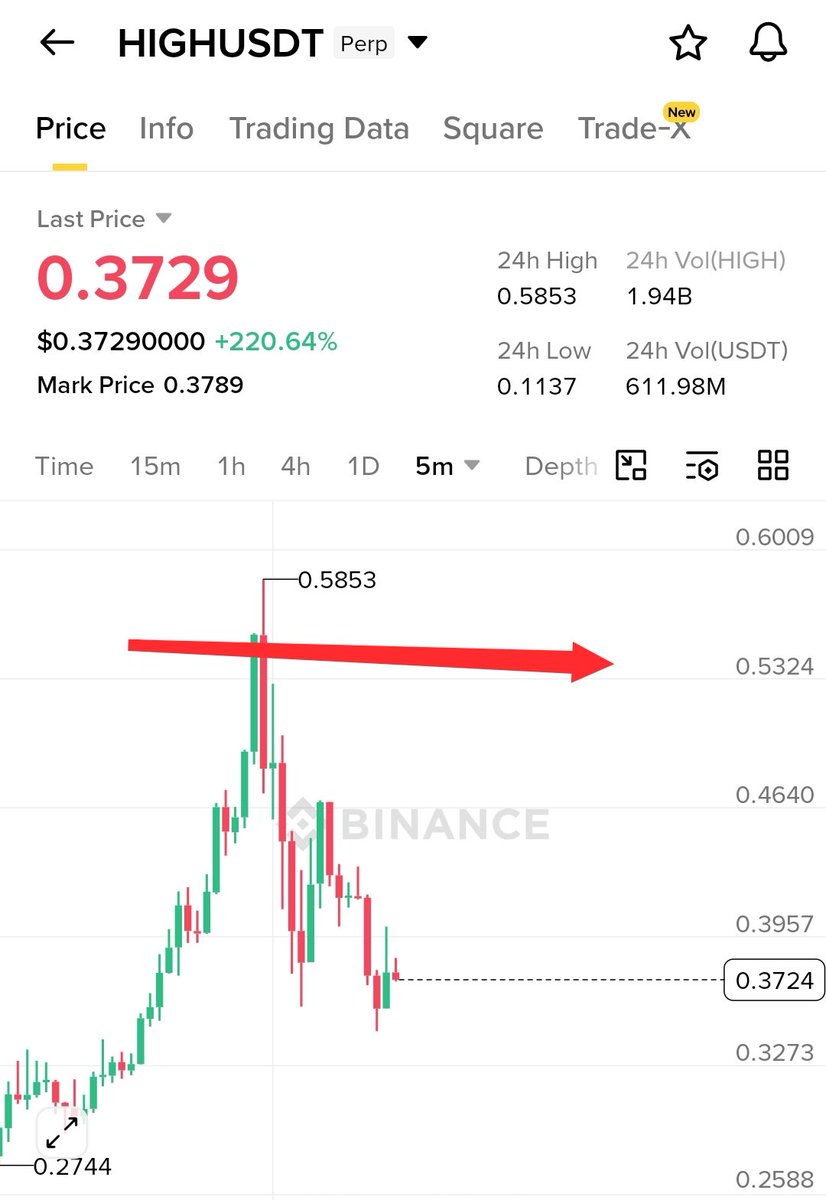Viewport: 826px width, 1200px height.
Task: Open the chart layout grid menu
Action: [x=773, y=465]
